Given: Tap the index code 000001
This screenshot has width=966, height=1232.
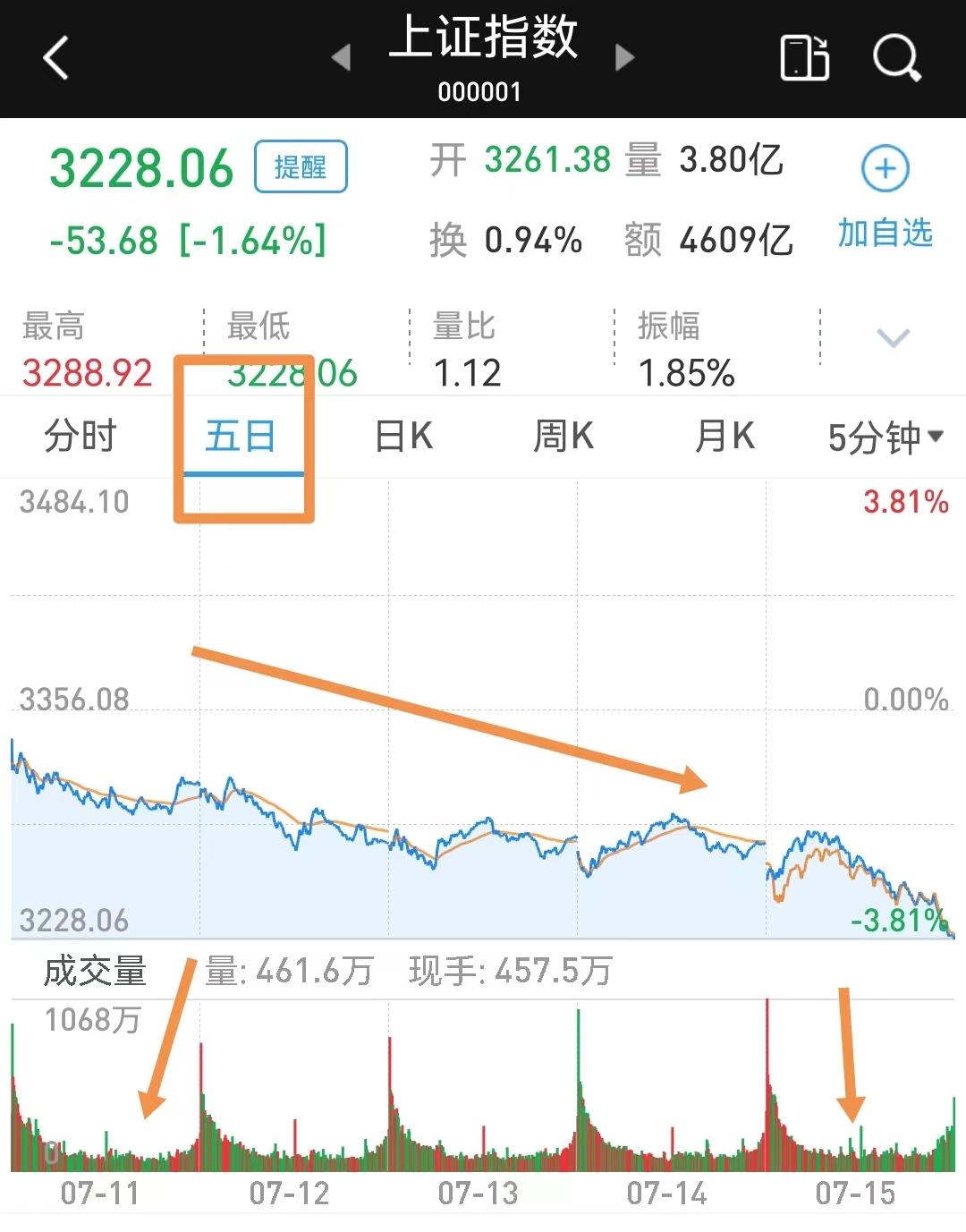Looking at the screenshot, I should click(x=481, y=90).
